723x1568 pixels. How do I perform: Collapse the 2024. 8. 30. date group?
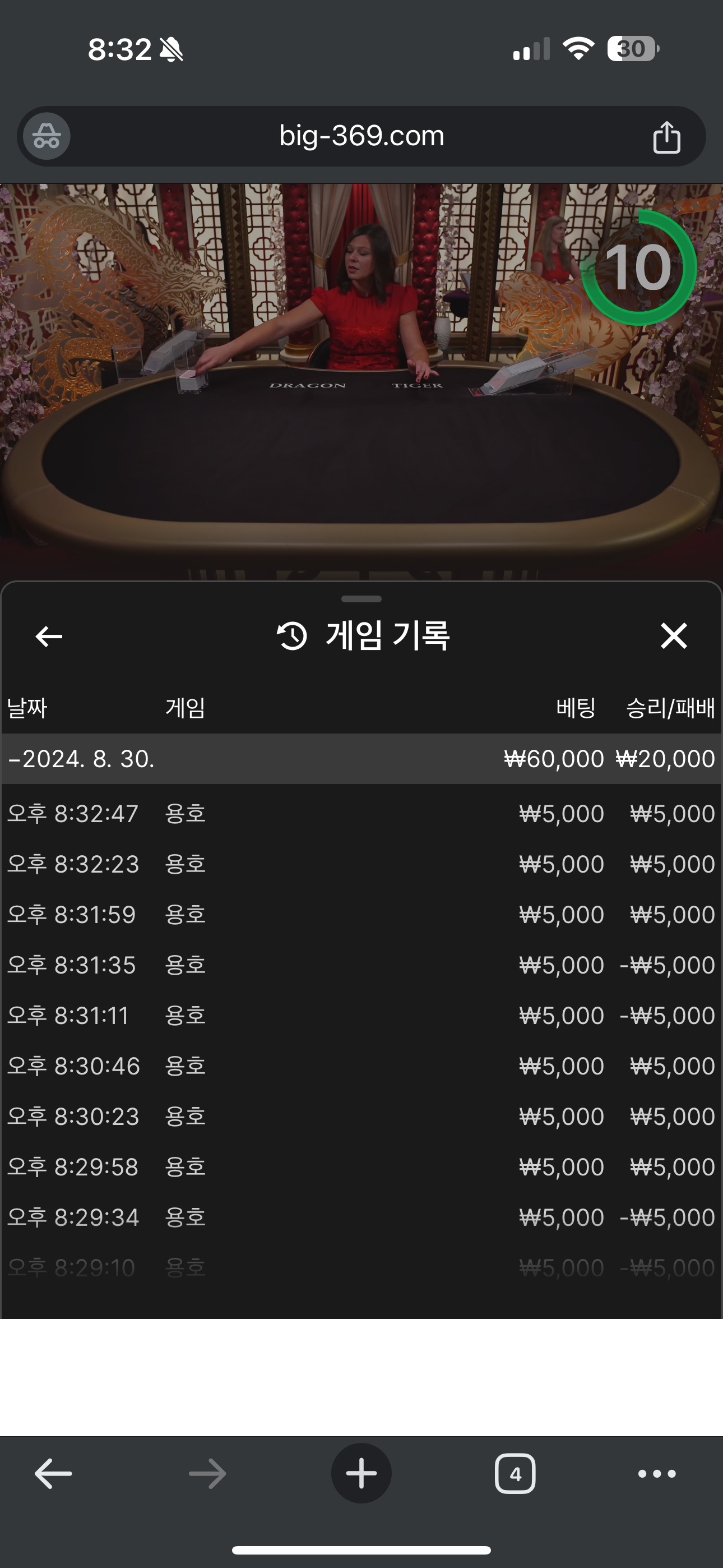click(x=361, y=758)
